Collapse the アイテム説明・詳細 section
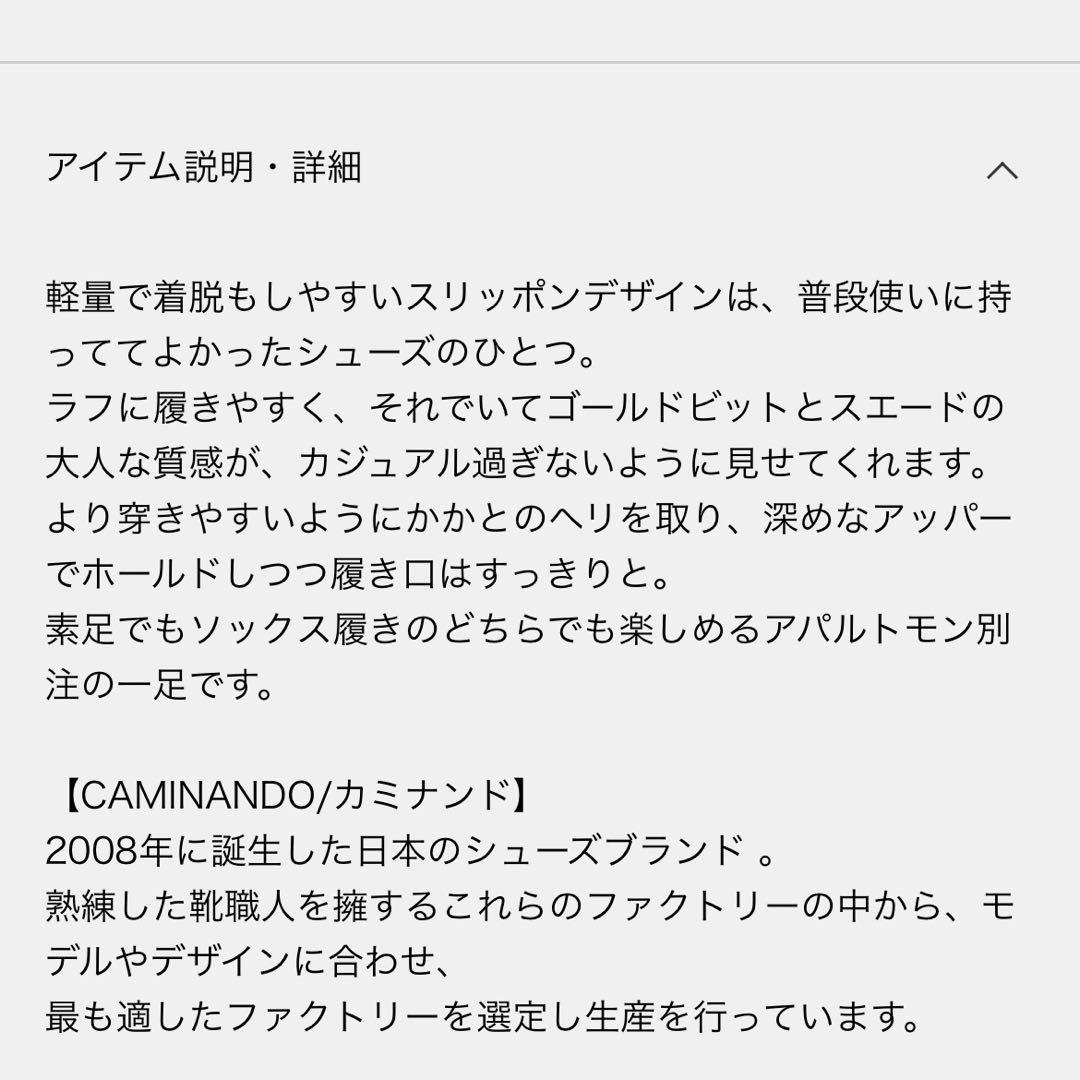Screen dimensions: 1080x1080 (1001, 170)
